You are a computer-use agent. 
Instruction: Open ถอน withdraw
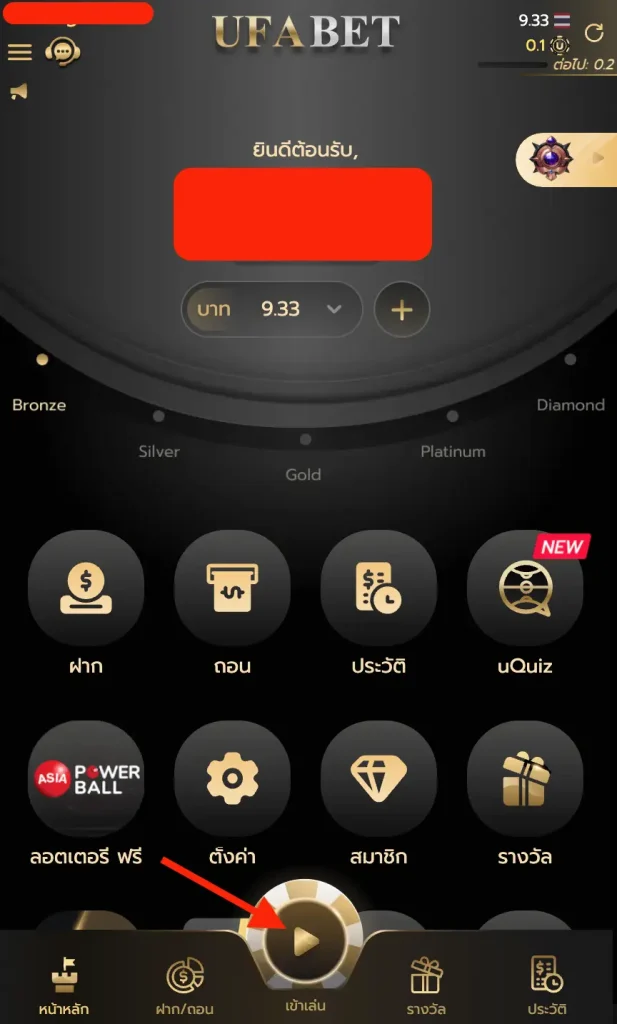(232, 588)
